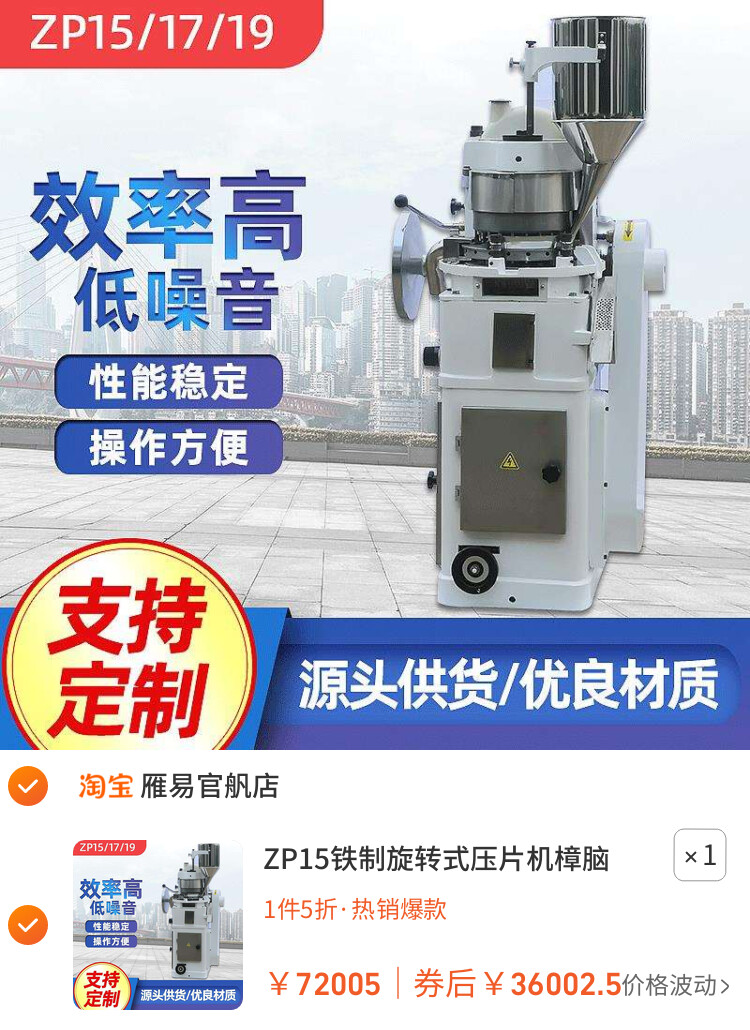This screenshot has width=750, height=1030.
Task: Open the 雁易官航店 store page
Action: click(x=209, y=786)
